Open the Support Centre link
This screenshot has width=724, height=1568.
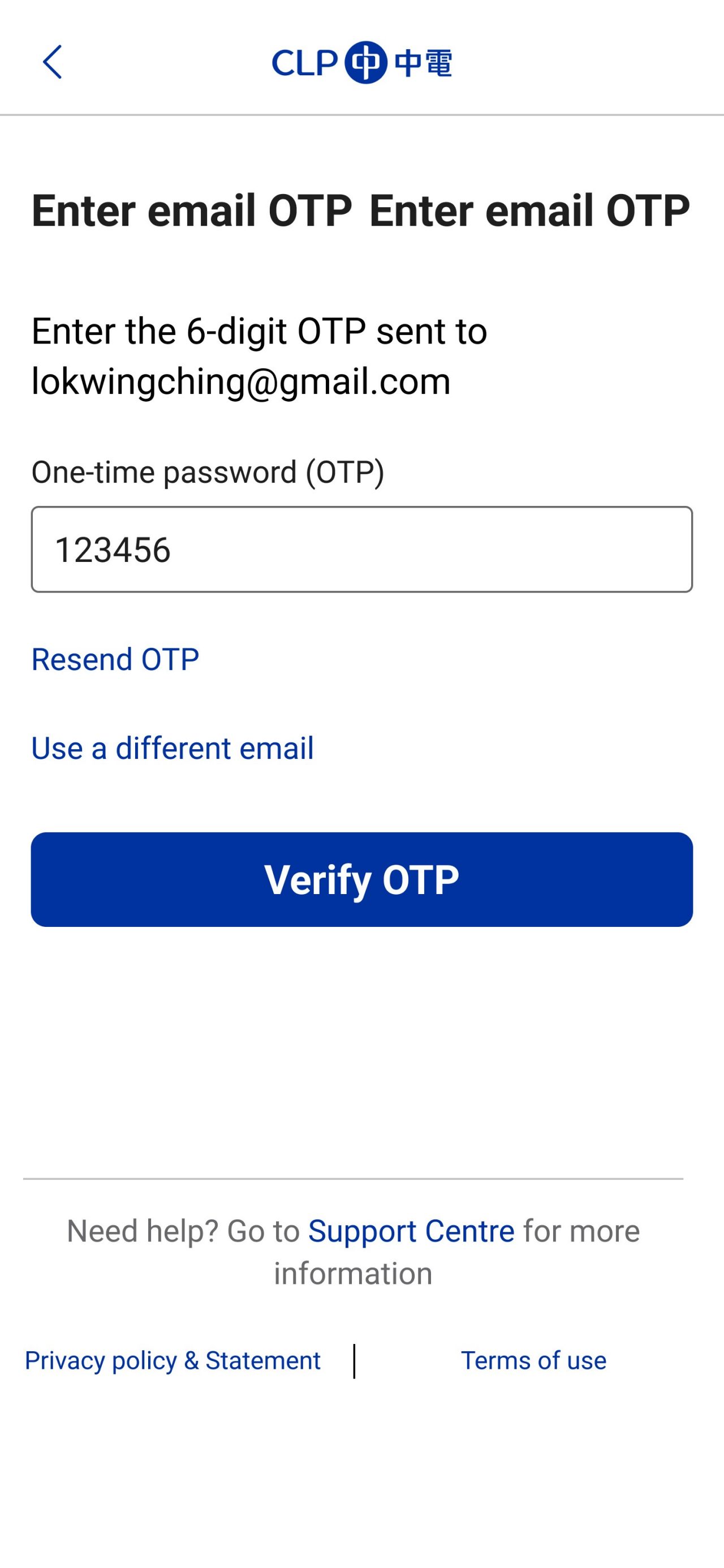pos(411,1231)
